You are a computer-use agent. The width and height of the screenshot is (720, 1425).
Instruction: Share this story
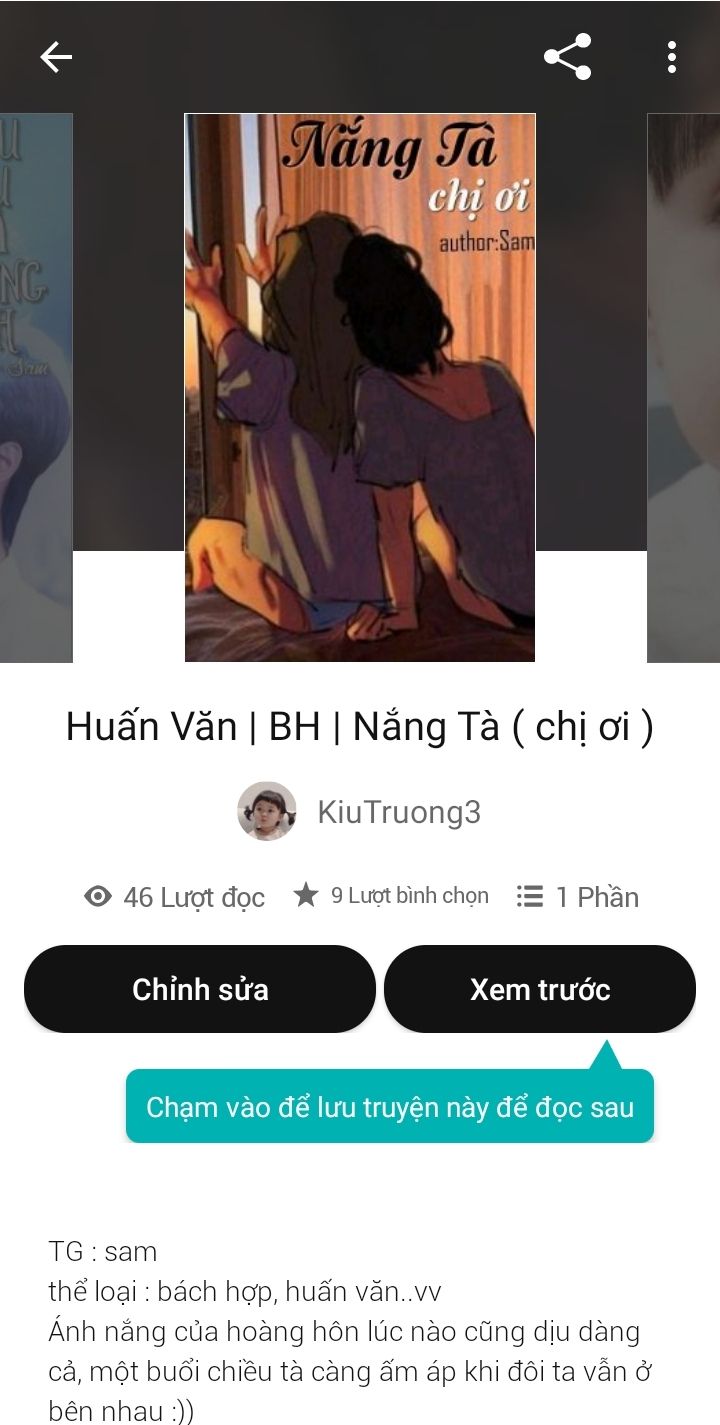pyautogui.click(x=567, y=58)
